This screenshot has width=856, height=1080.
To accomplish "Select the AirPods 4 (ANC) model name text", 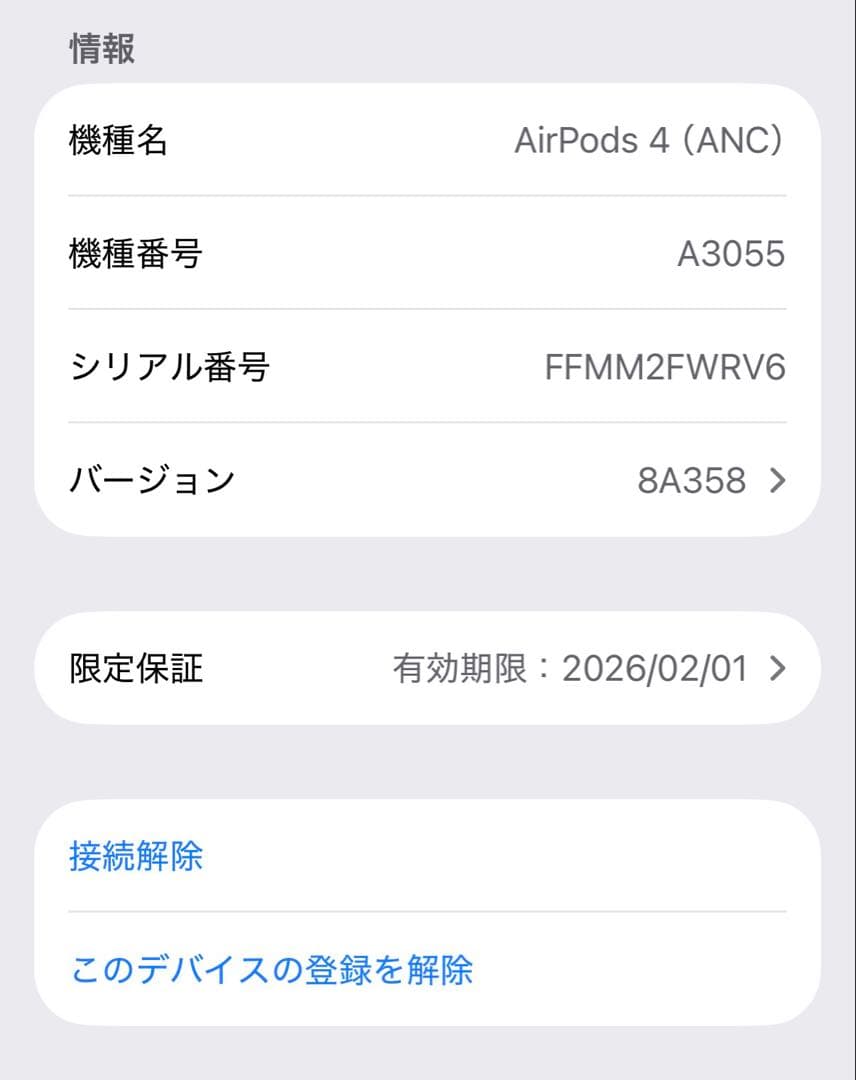I will (651, 140).
